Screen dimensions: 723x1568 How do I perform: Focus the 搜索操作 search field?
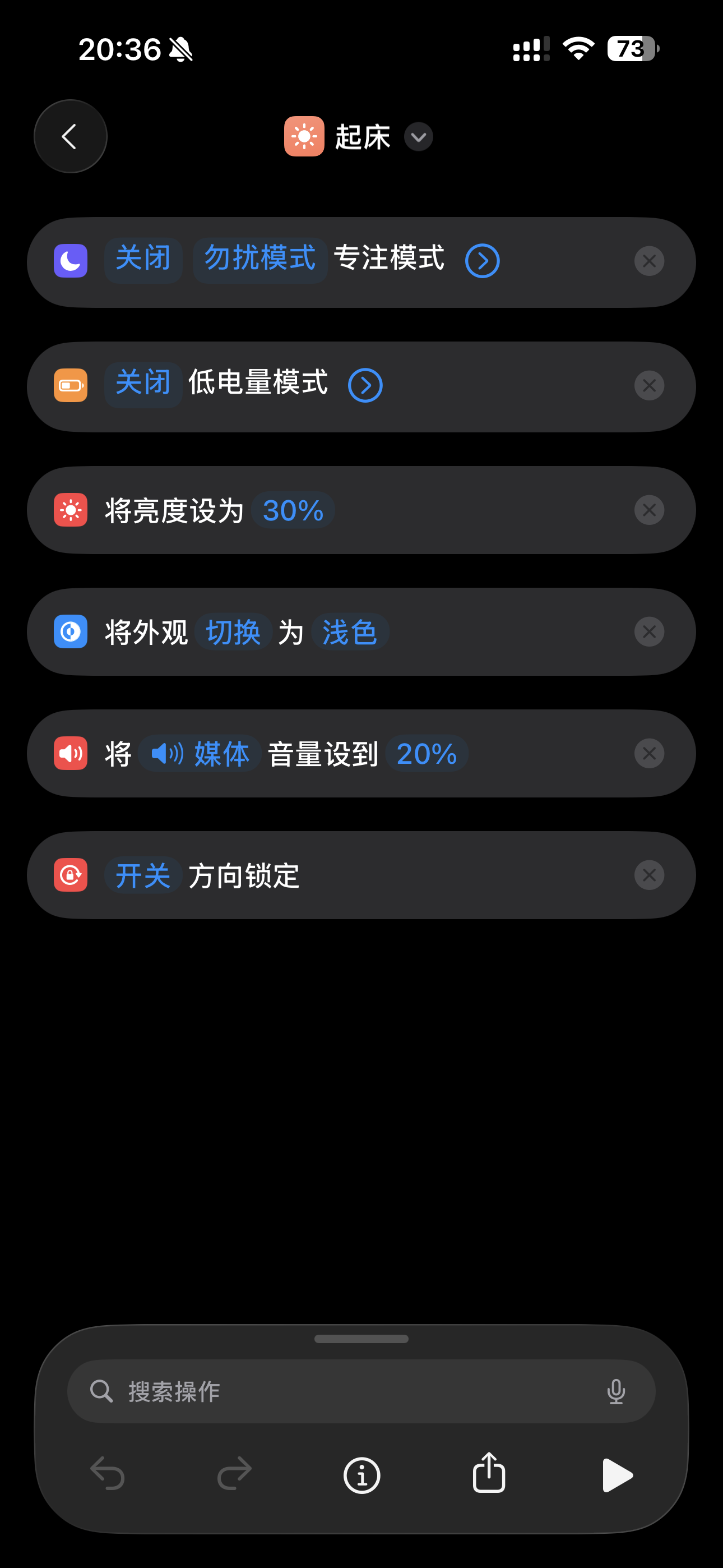click(x=361, y=1391)
